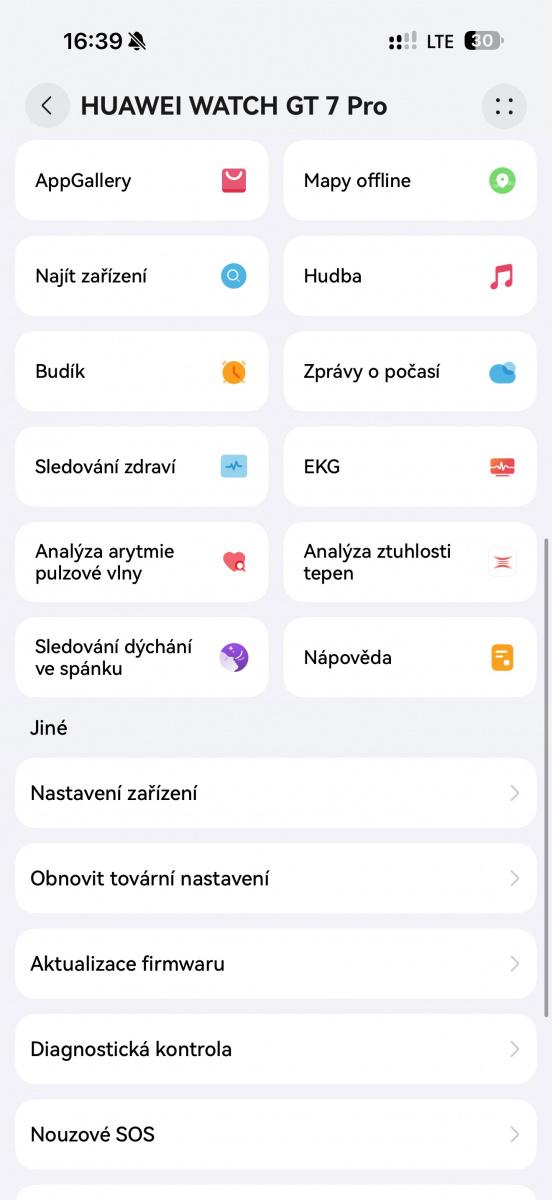The width and height of the screenshot is (552, 1200).
Task: Open Zprávy o počasí
Action: 410,371
